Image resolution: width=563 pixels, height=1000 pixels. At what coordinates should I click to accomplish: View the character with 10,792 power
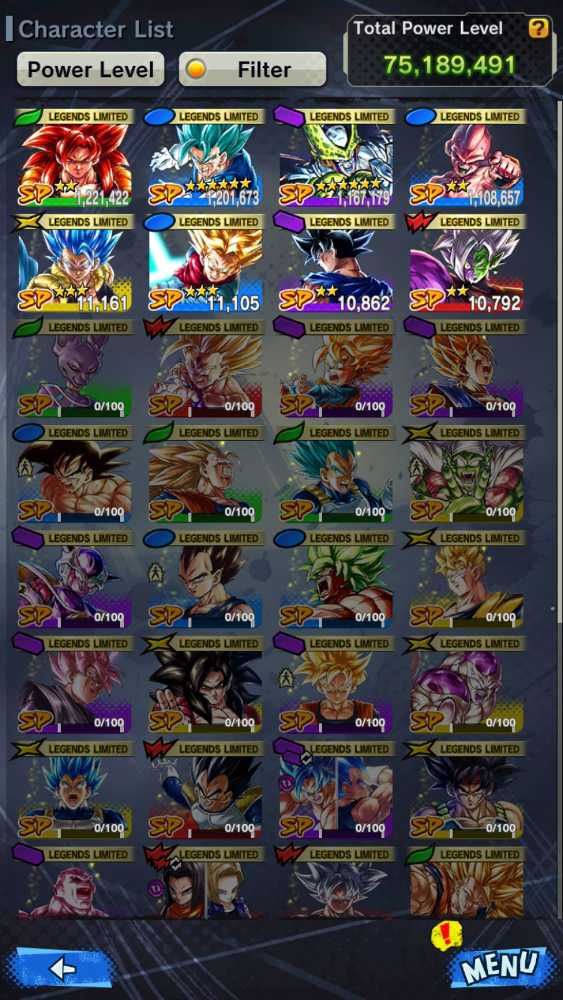(466, 263)
